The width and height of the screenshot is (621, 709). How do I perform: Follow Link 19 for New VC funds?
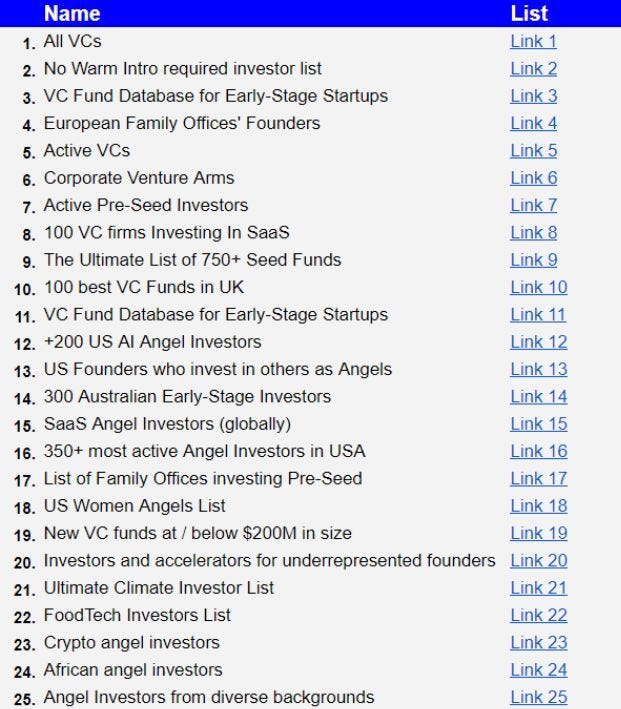[538, 533]
